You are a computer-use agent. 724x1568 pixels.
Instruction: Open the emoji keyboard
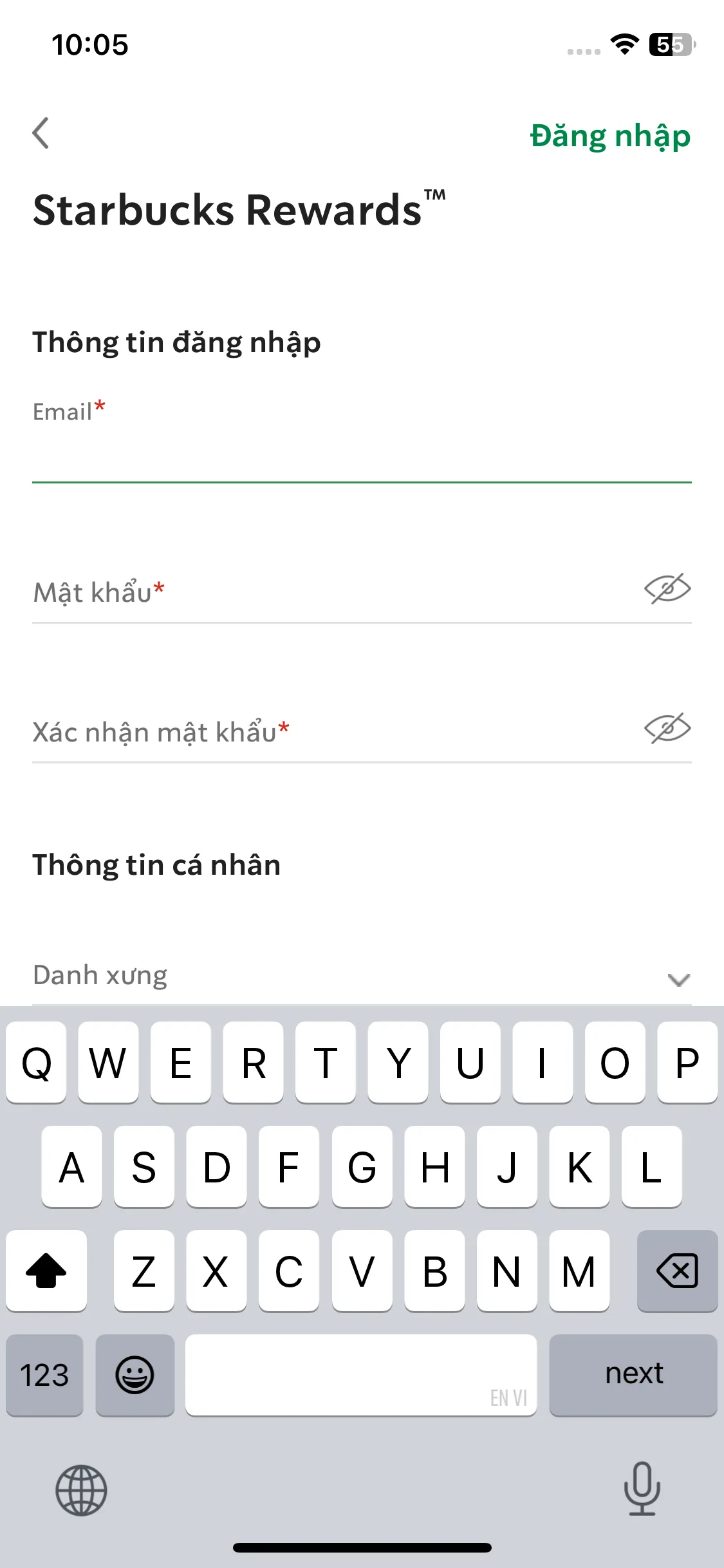(x=135, y=1376)
